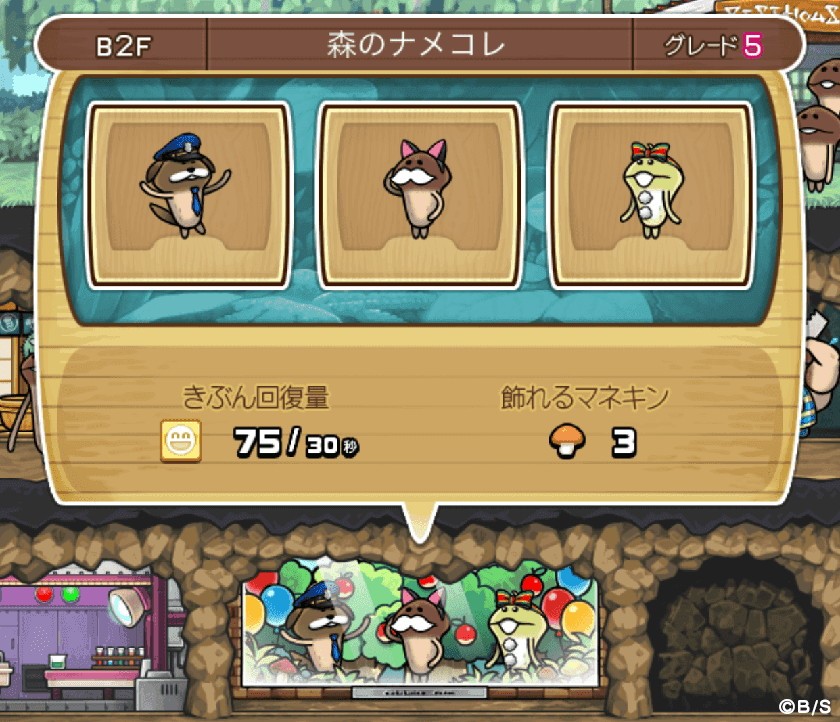This screenshot has height=722, width=840.
Task: Select the police-cap Nameko mannequin slot
Action: [x=188, y=194]
